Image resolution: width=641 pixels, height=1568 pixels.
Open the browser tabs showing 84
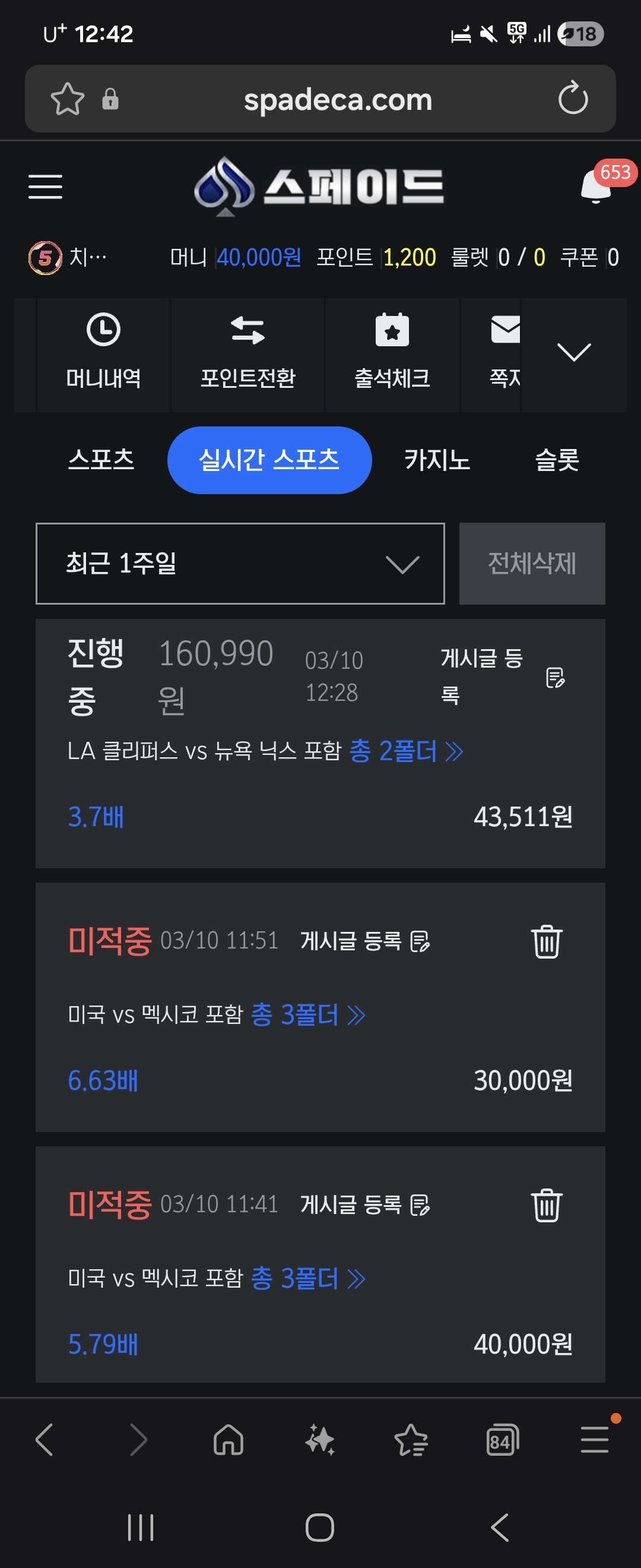click(x=502, y=1441)
